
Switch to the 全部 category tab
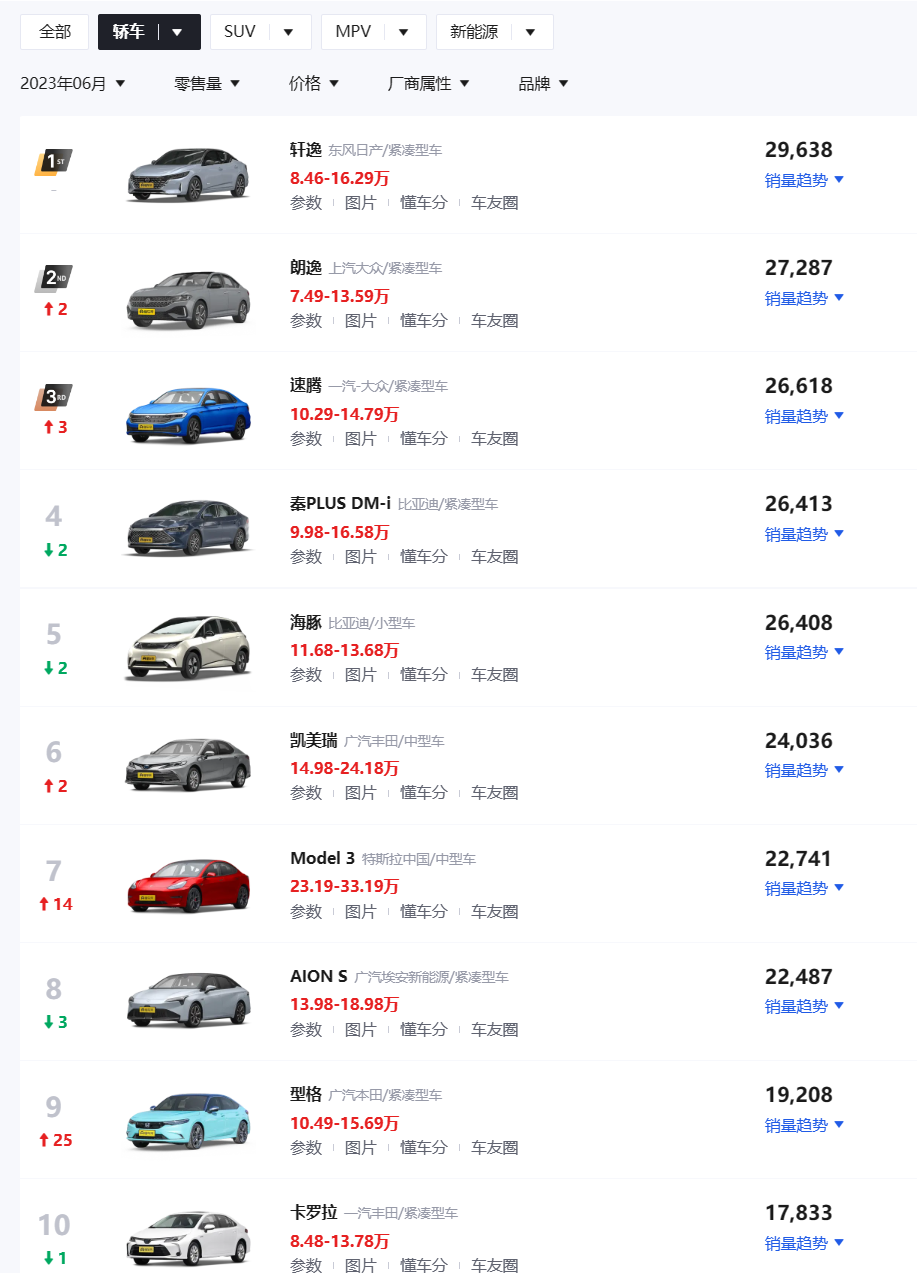(x=54, y=32)
